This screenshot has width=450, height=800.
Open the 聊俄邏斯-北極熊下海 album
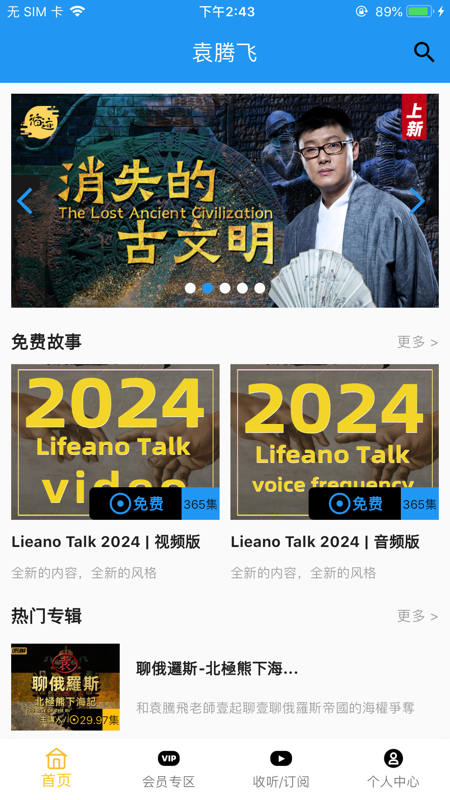point(225,687)
